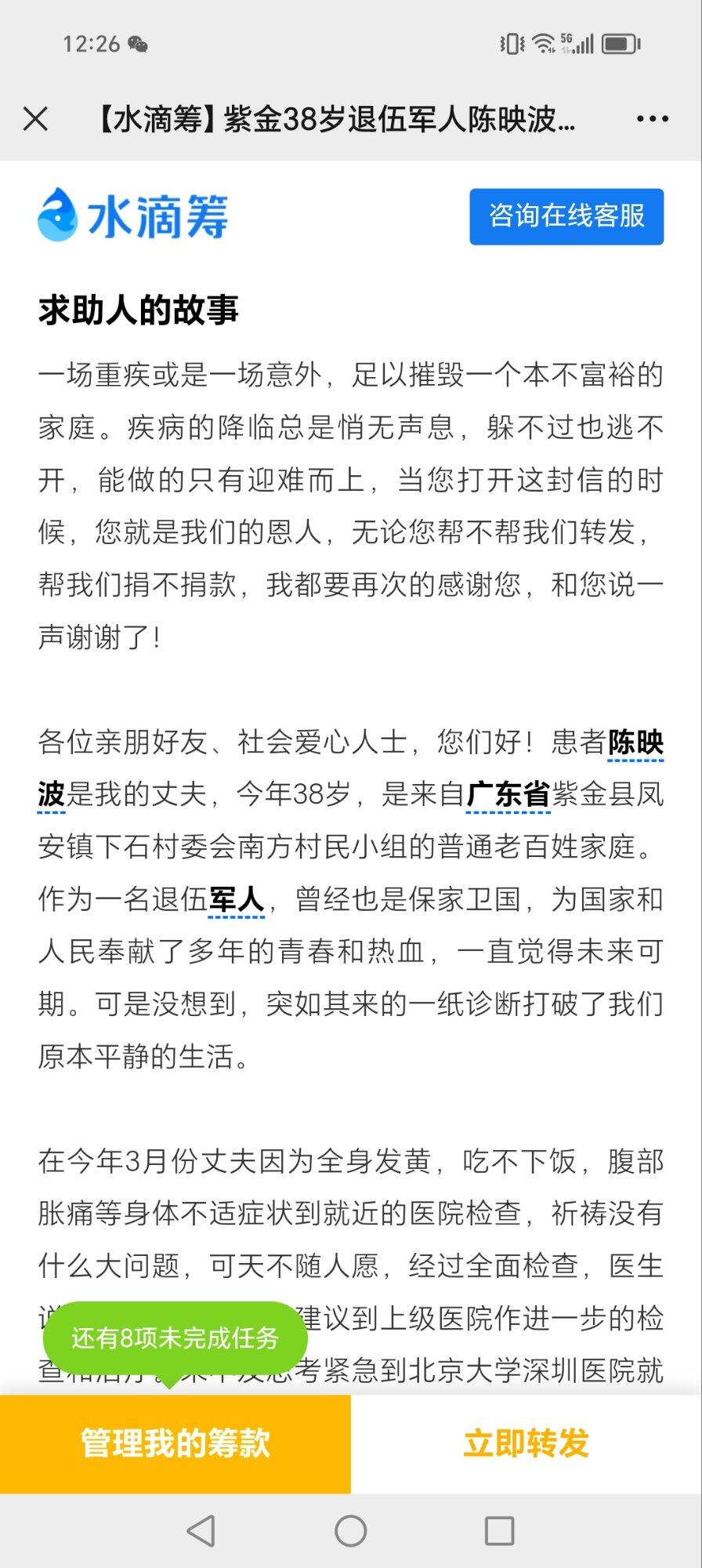Go to the home screen

click(x=350, y=1530)
